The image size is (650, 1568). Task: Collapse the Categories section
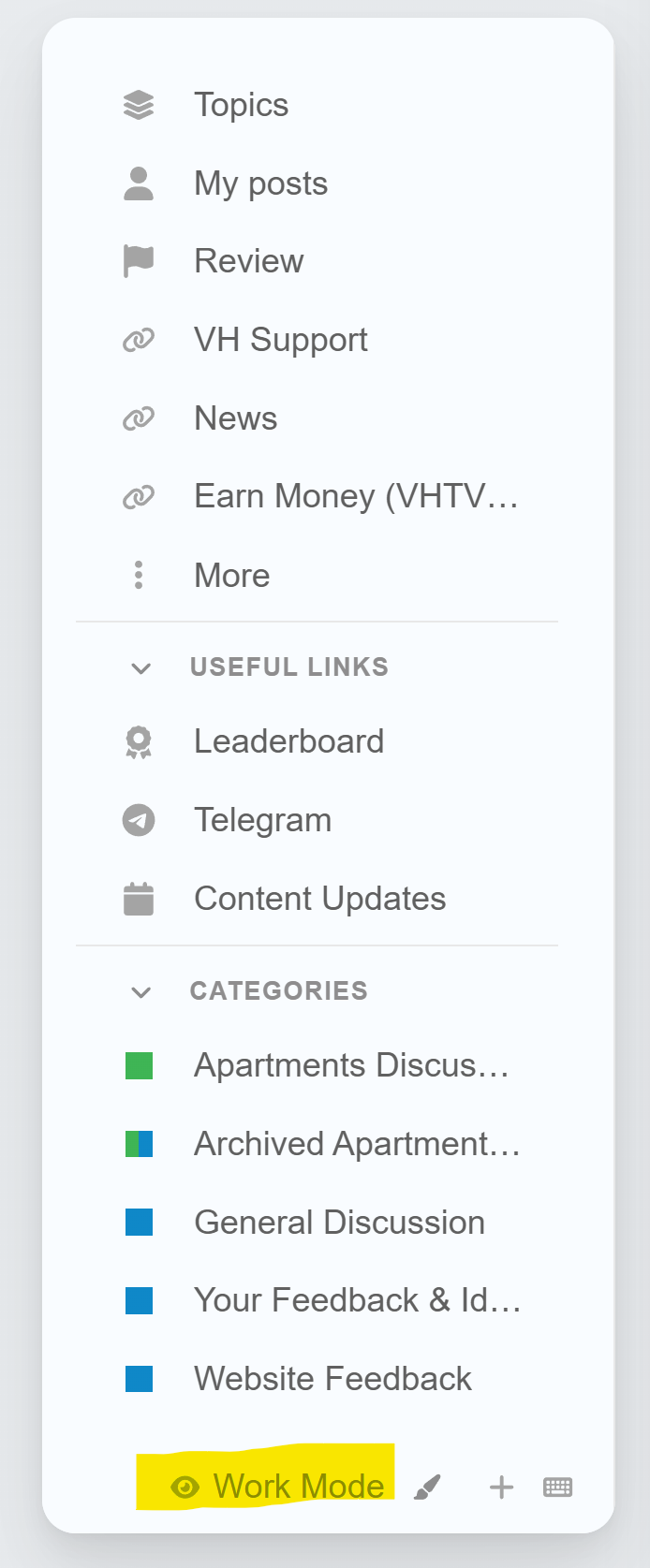pos(141,991)
